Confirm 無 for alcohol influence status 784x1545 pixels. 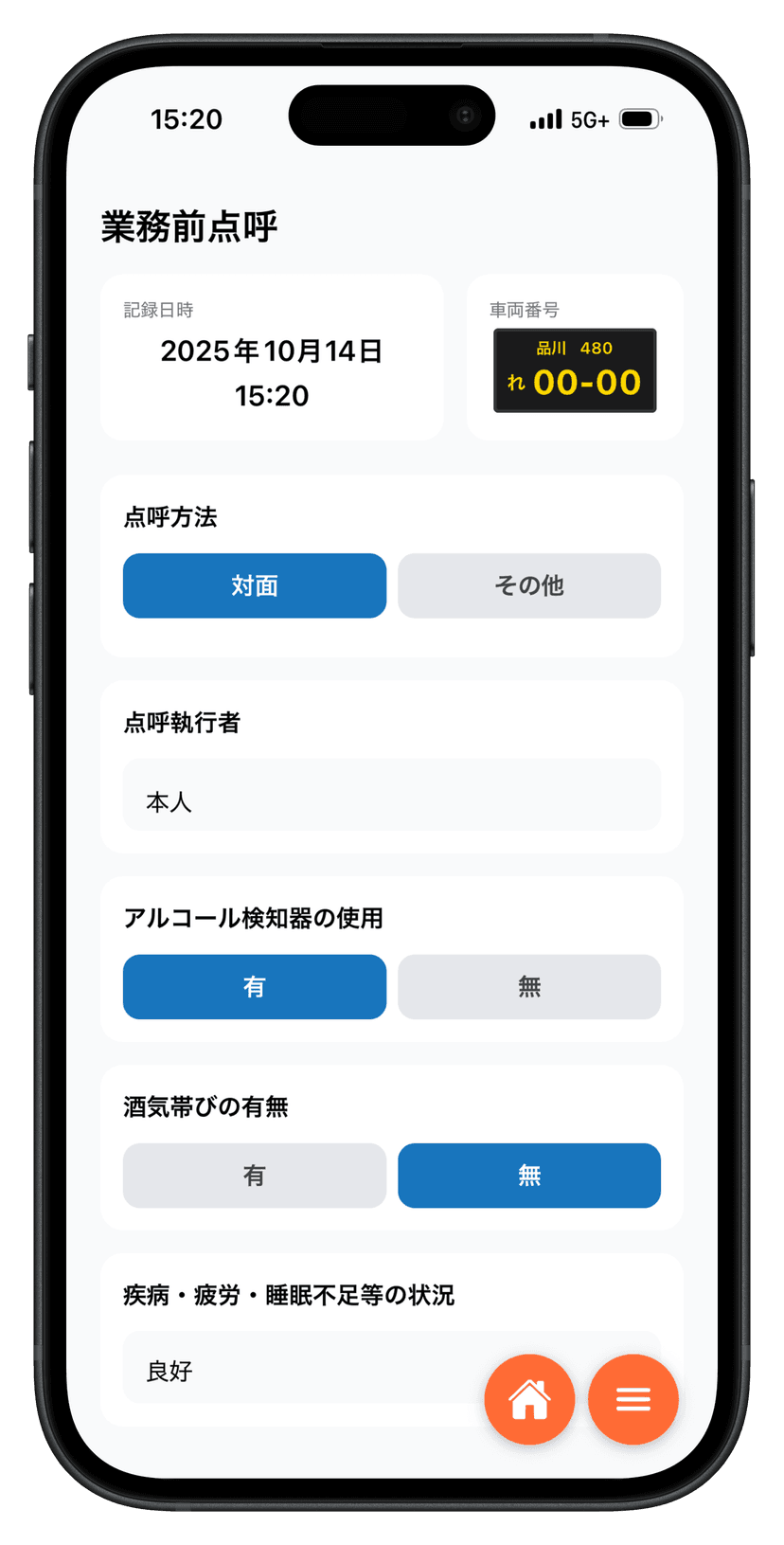point(528,1175)
